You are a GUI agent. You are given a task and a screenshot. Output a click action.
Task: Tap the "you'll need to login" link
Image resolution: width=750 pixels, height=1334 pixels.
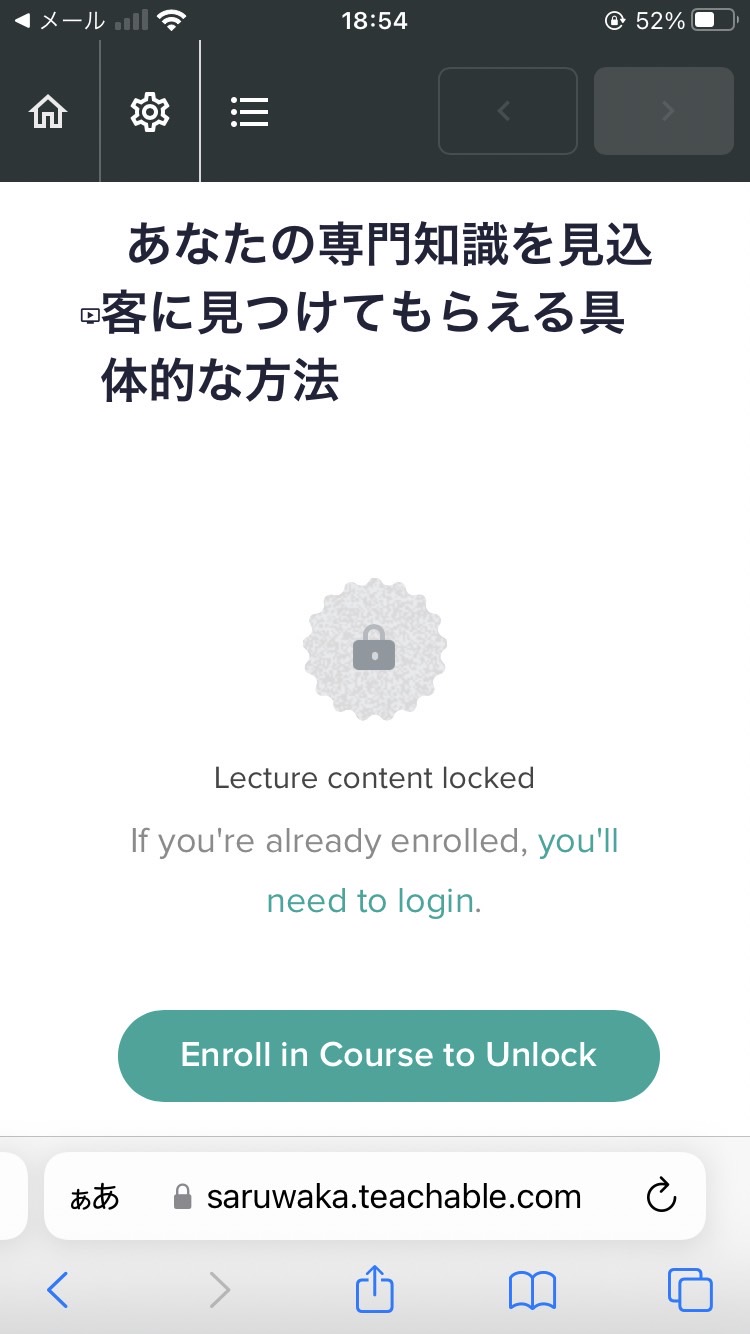(443, 871)
